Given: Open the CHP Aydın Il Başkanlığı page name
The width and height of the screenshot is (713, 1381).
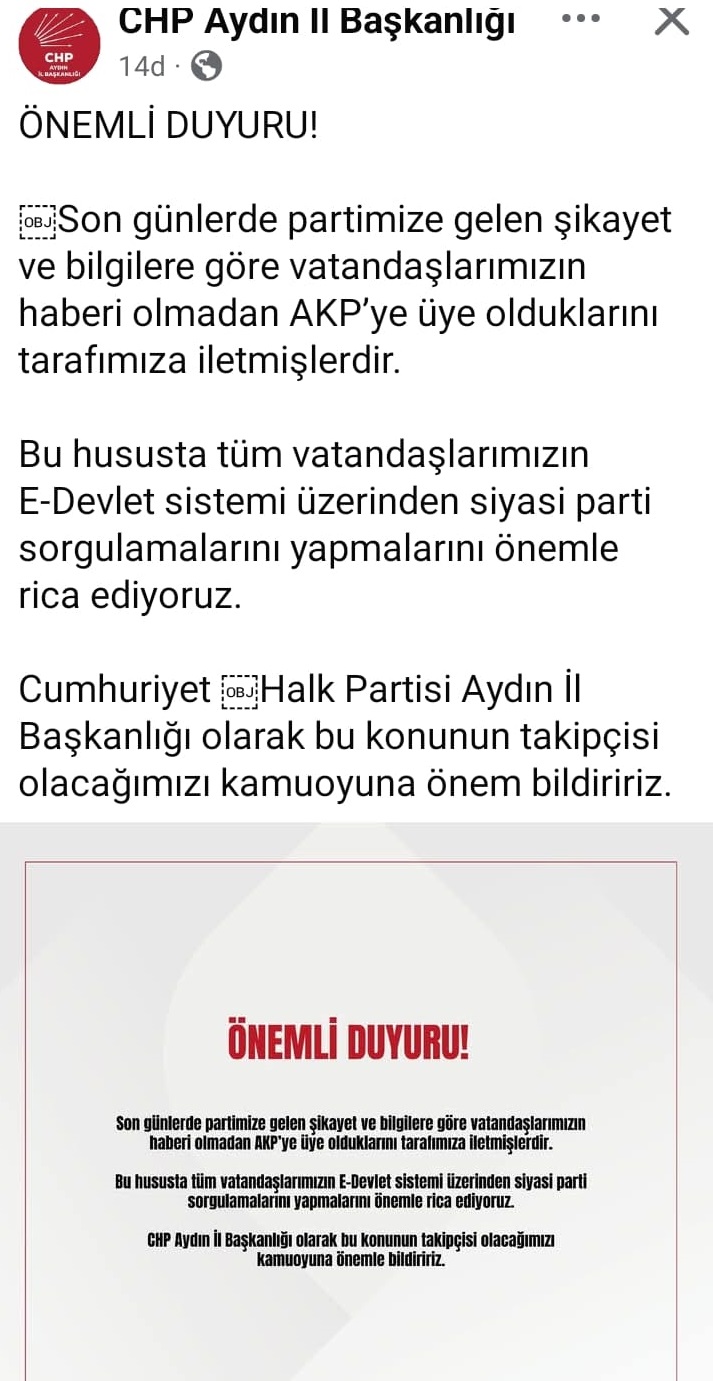Looking at the screenshot, I should coord(317,20).
